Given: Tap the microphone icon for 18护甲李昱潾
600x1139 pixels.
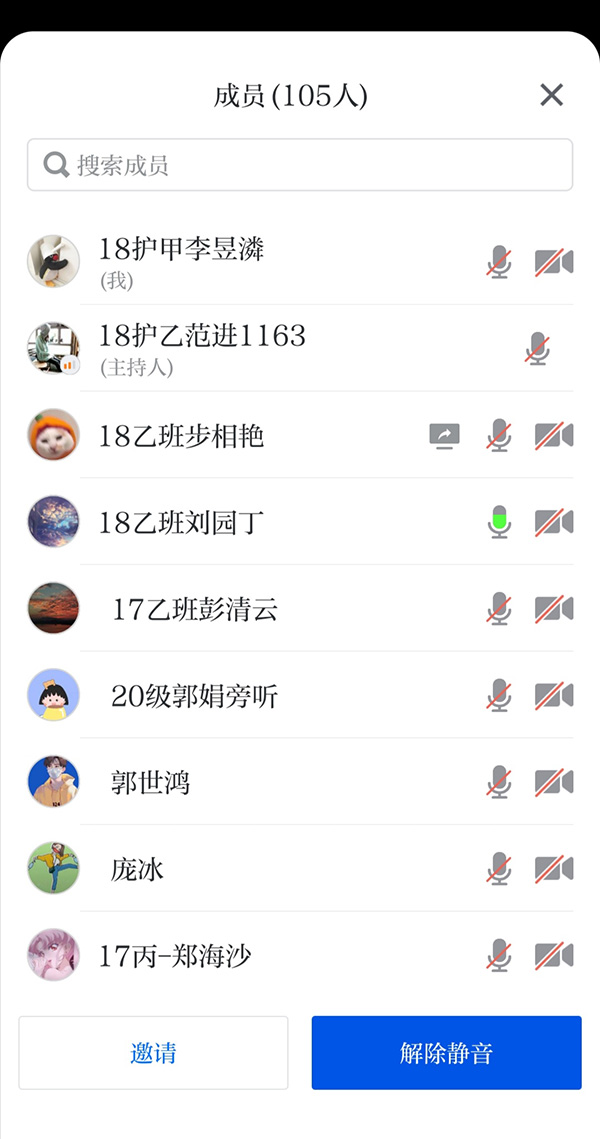Looking at the screenshot, I should (498, 262).
